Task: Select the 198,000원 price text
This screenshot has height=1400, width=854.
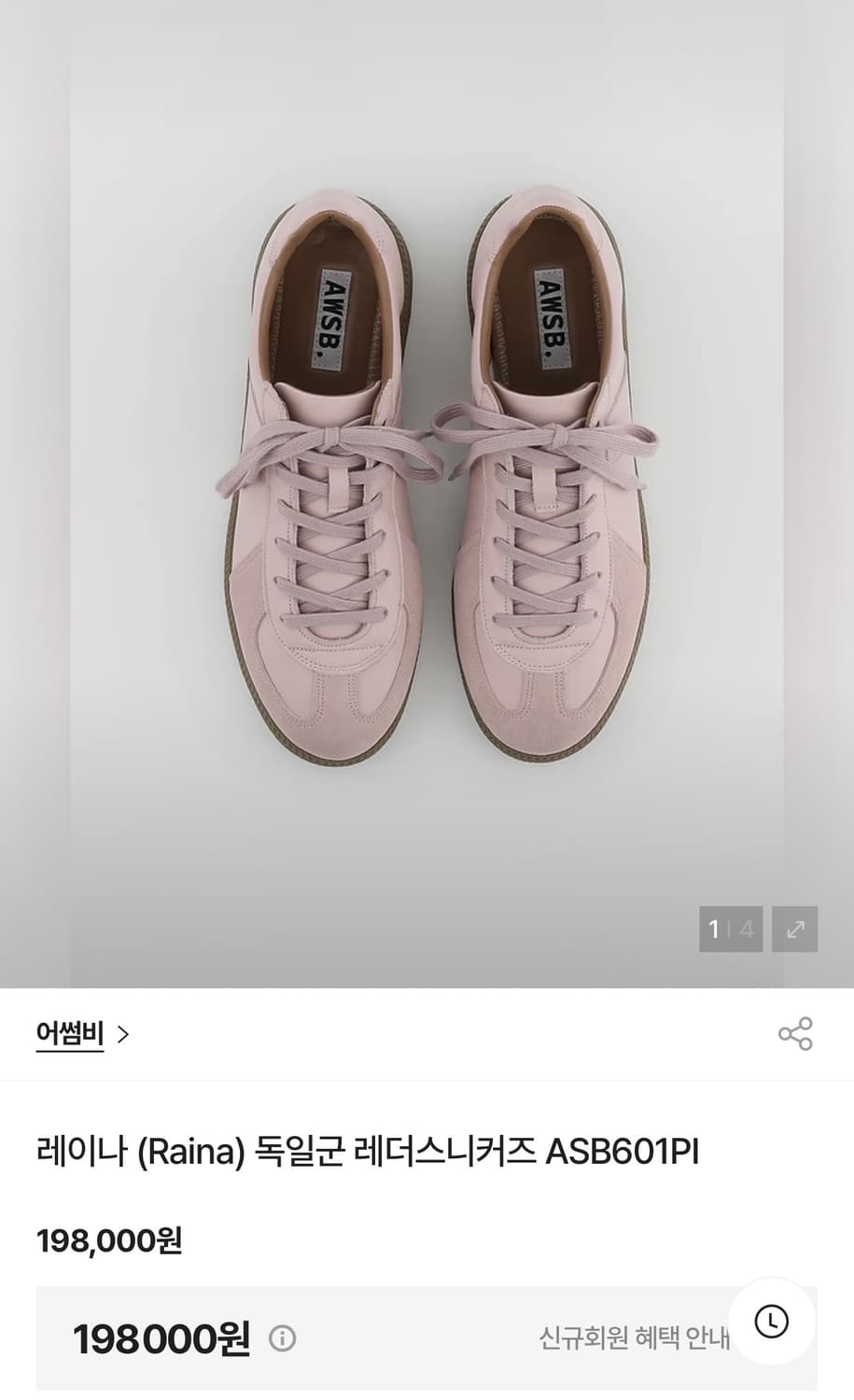Action: click(110, 1242)
